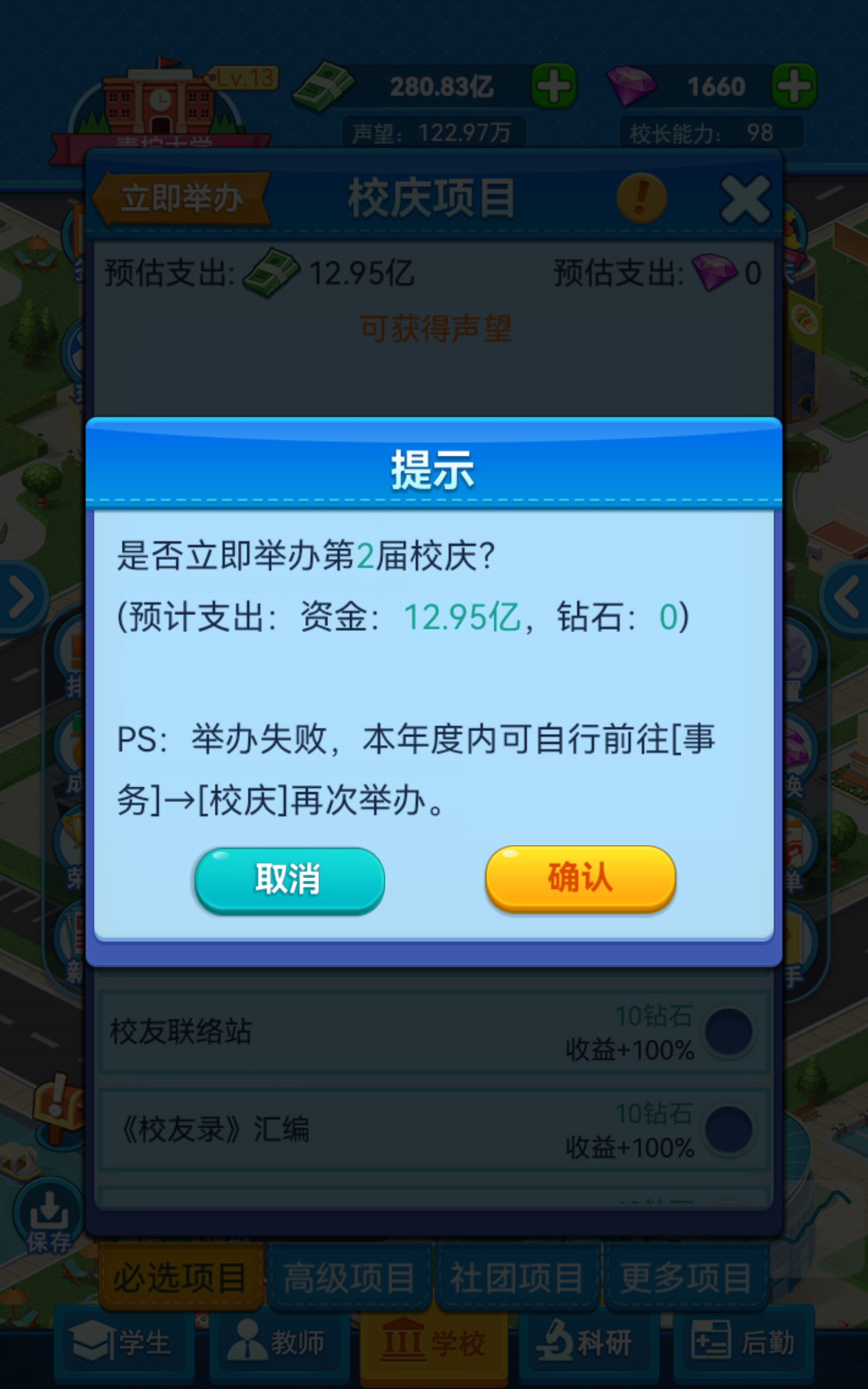Select the 校友联络站 radio option
This screenshot has height=1389, width=868.
tap(729, 1031)
